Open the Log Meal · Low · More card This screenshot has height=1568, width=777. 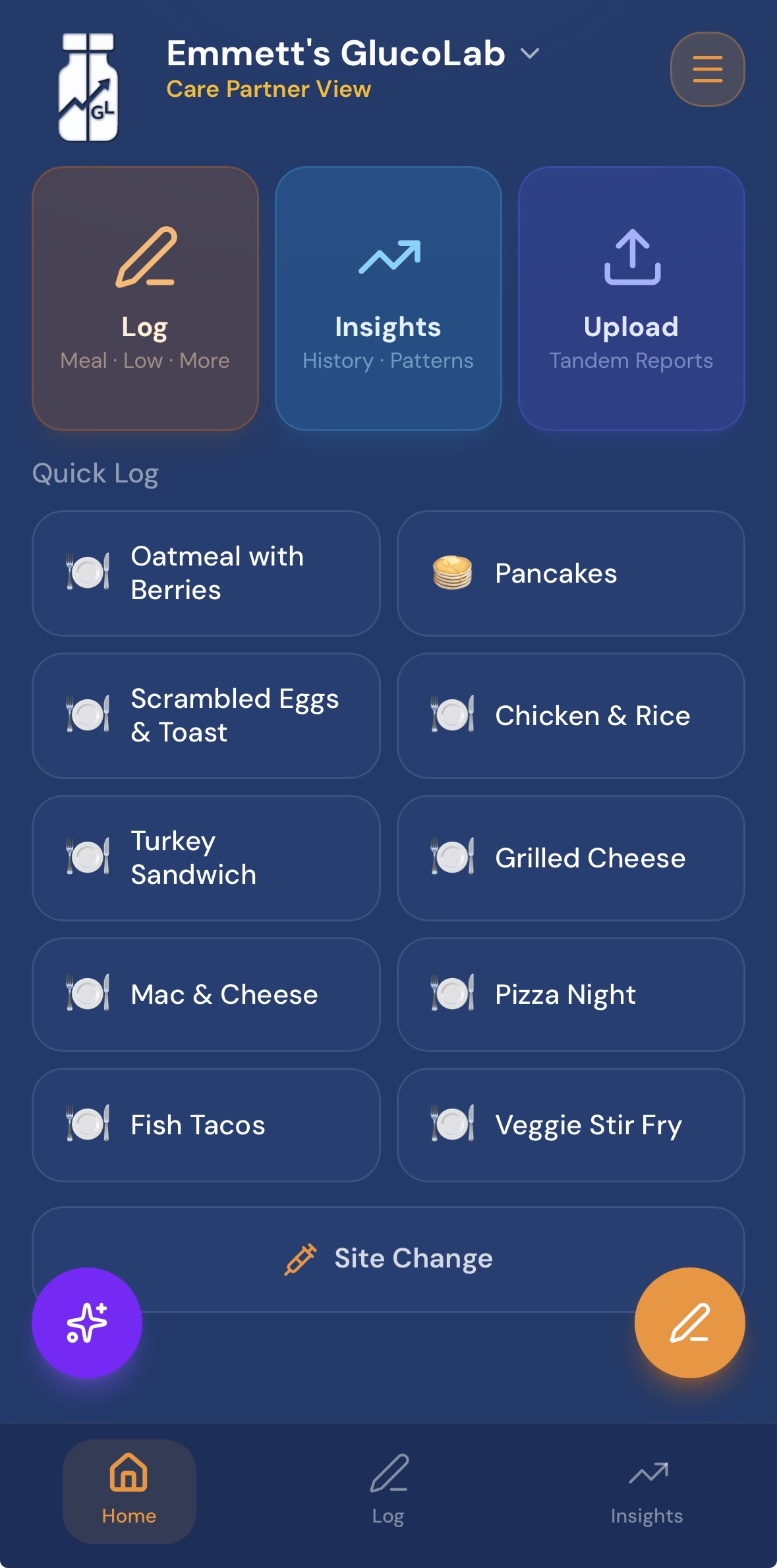pos(145,299)
